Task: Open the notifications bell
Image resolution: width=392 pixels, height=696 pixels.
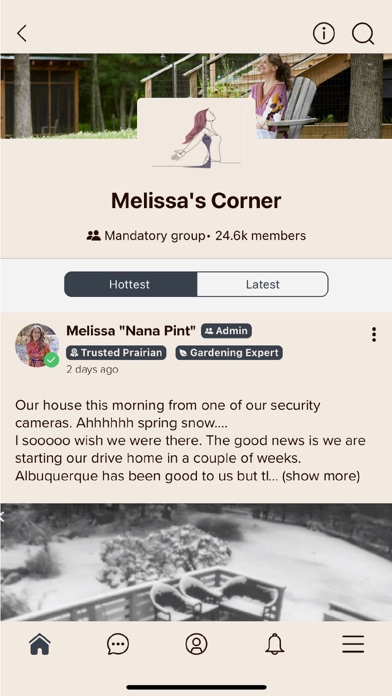Action: click(x=275, y=644)
